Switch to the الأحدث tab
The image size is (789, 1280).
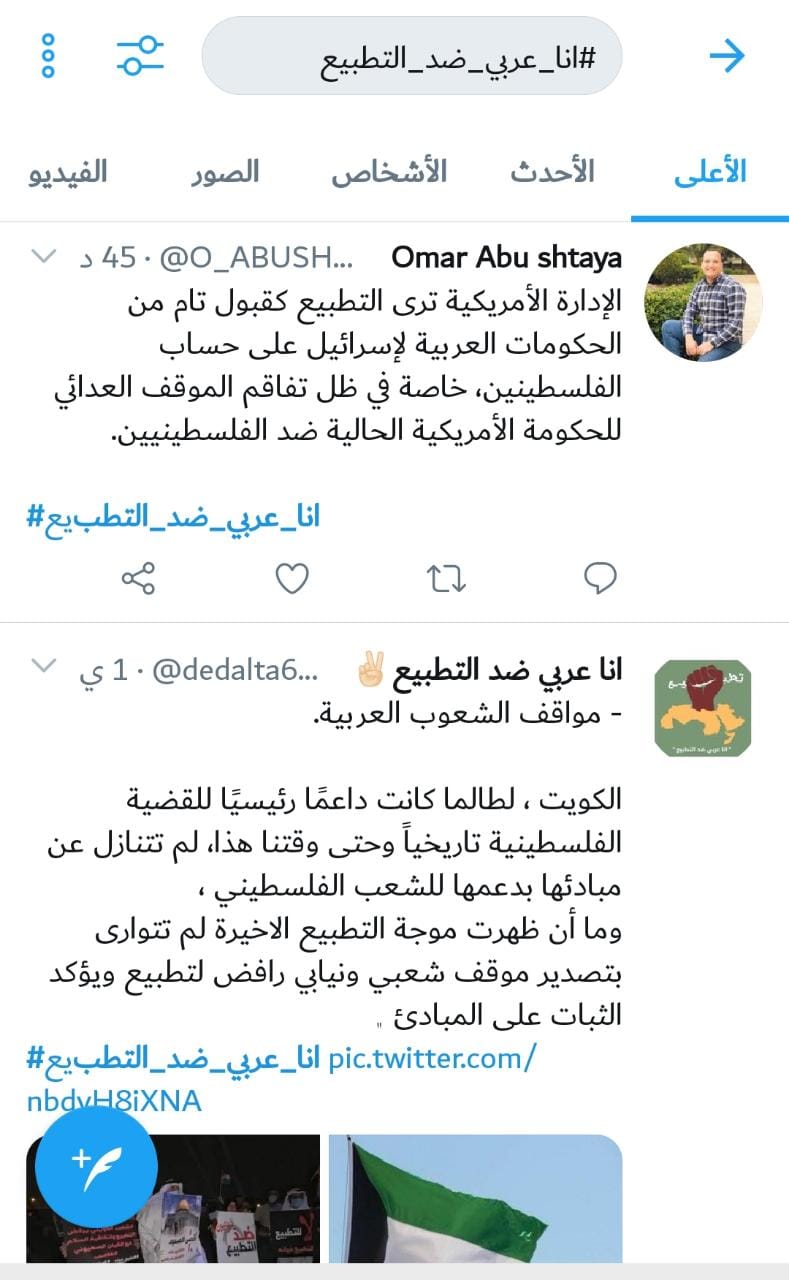point(552,172)
